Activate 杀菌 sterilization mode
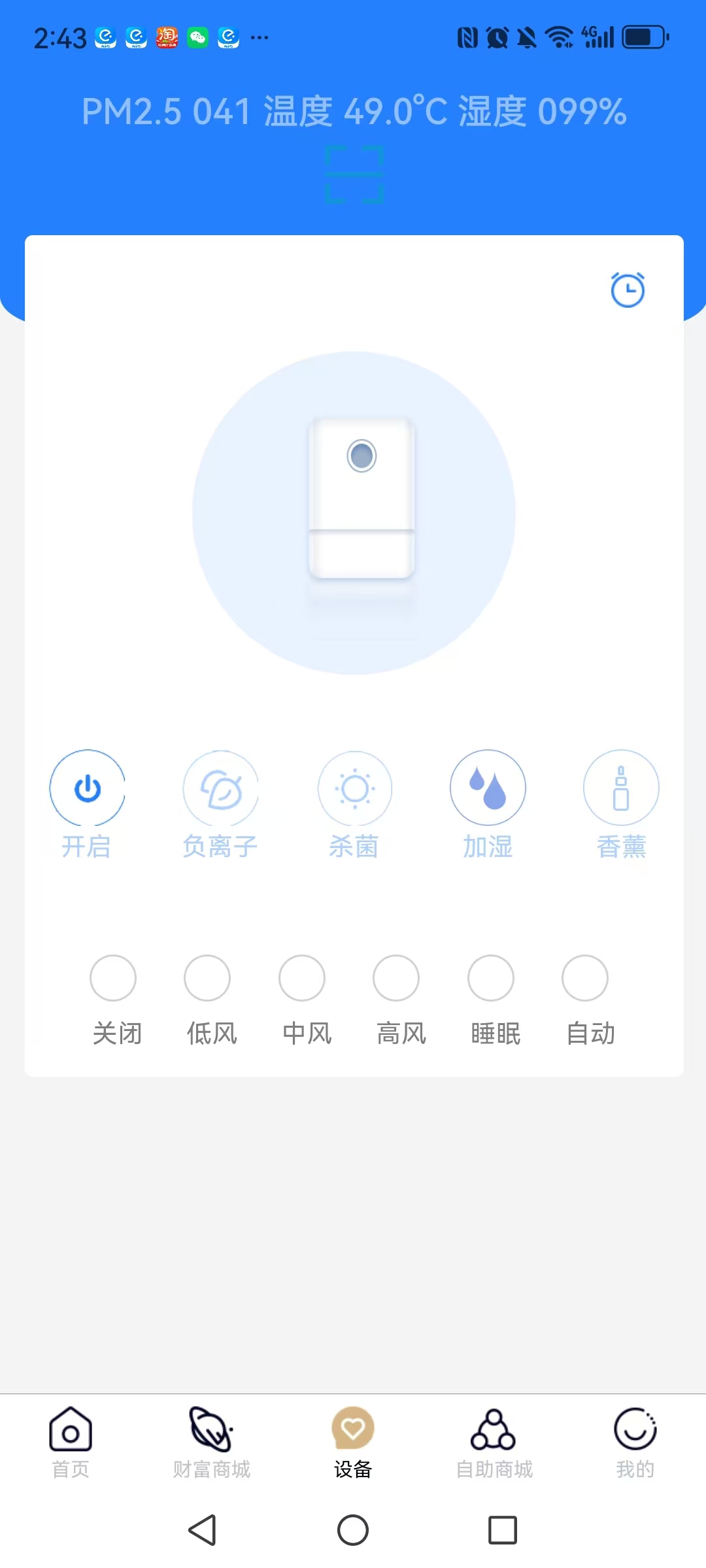Screen dimensions: 706x1568 (354, 788)
